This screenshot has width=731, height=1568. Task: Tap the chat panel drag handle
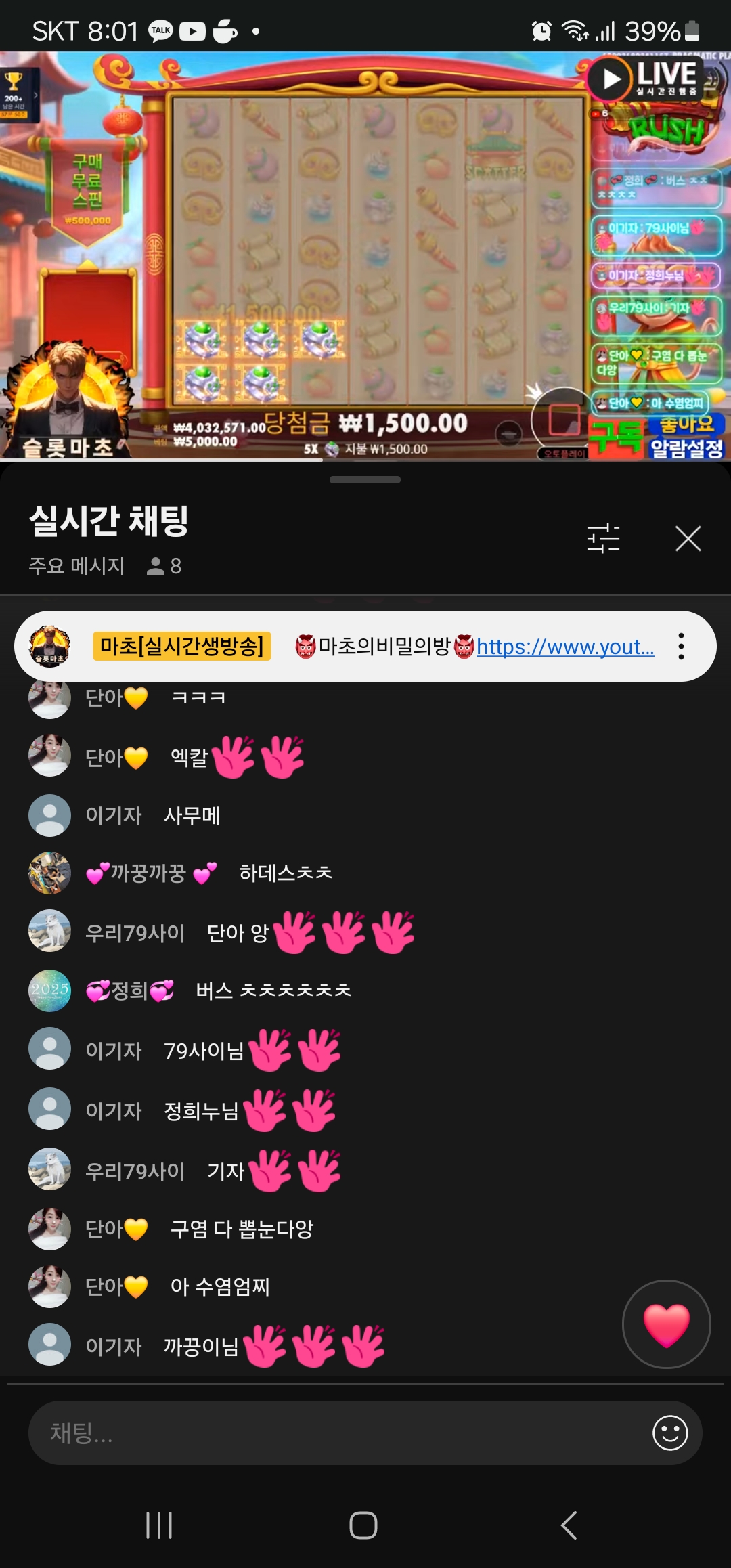pyautogui.click(x=365, y=479)
